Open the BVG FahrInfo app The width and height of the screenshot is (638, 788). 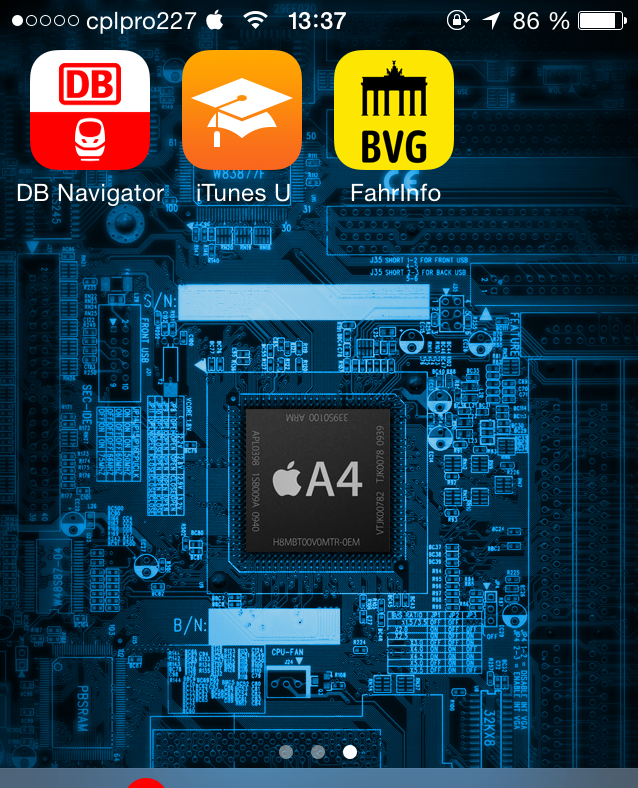[394, 110]
